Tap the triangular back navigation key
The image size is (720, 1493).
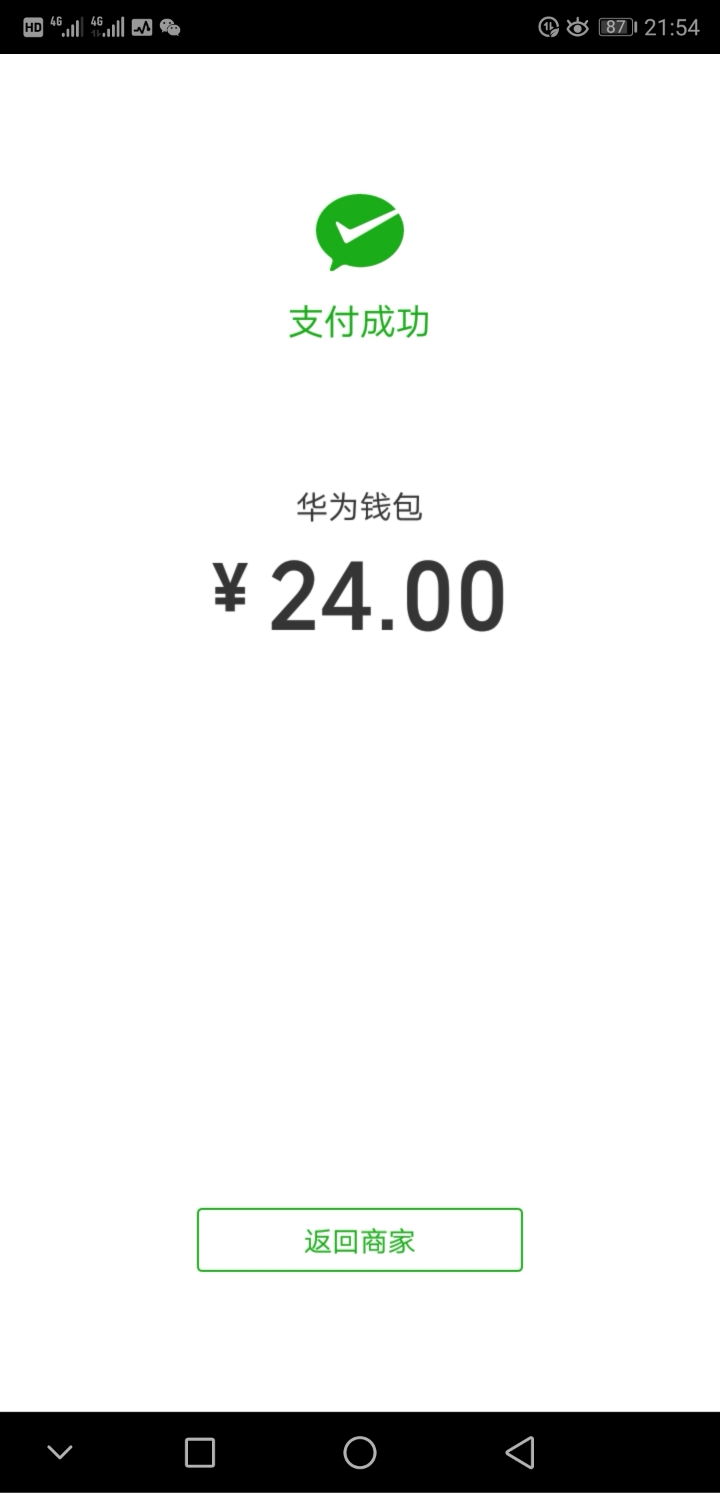[x=520, y=1451]
